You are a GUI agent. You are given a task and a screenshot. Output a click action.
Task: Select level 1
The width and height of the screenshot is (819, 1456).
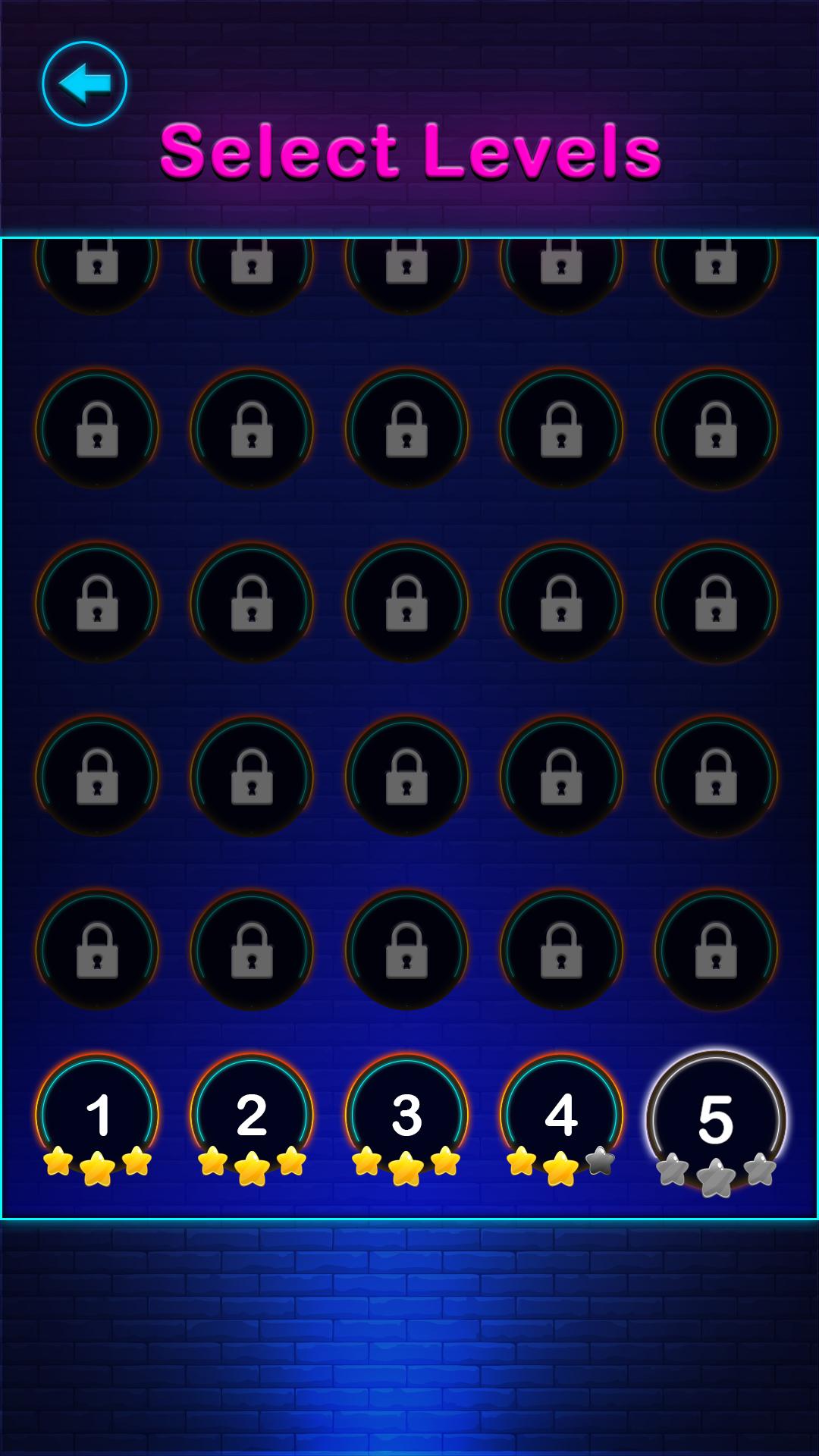pos(97,1116)
